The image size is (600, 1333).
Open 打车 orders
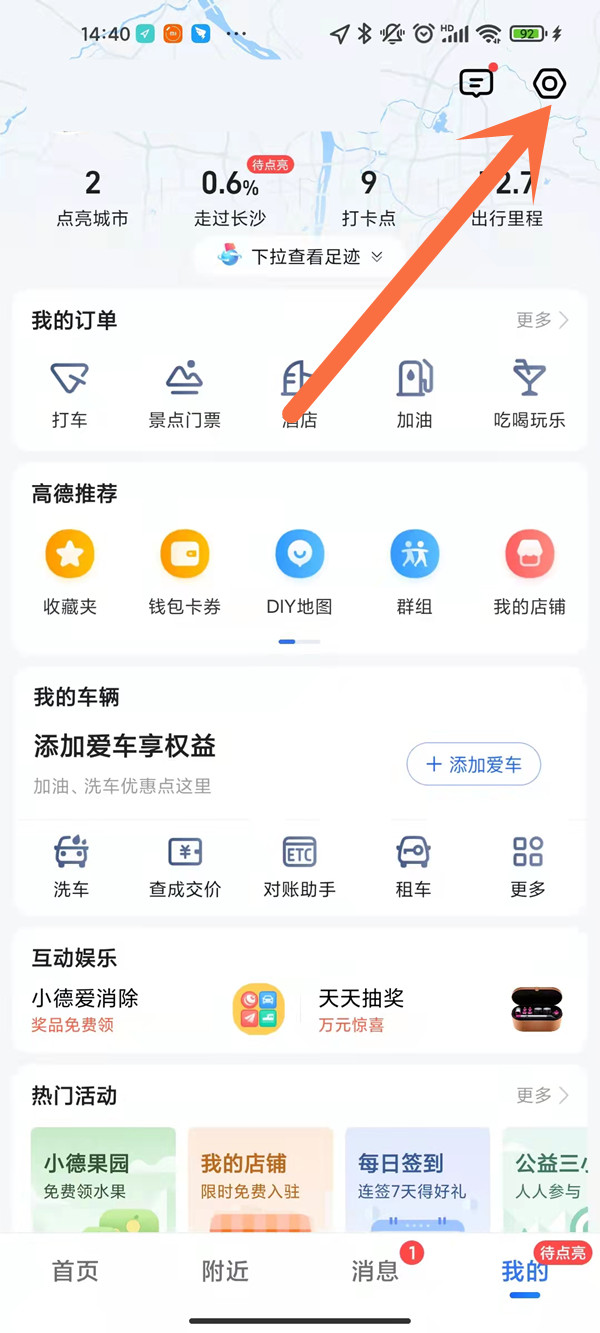pos(70,395)
